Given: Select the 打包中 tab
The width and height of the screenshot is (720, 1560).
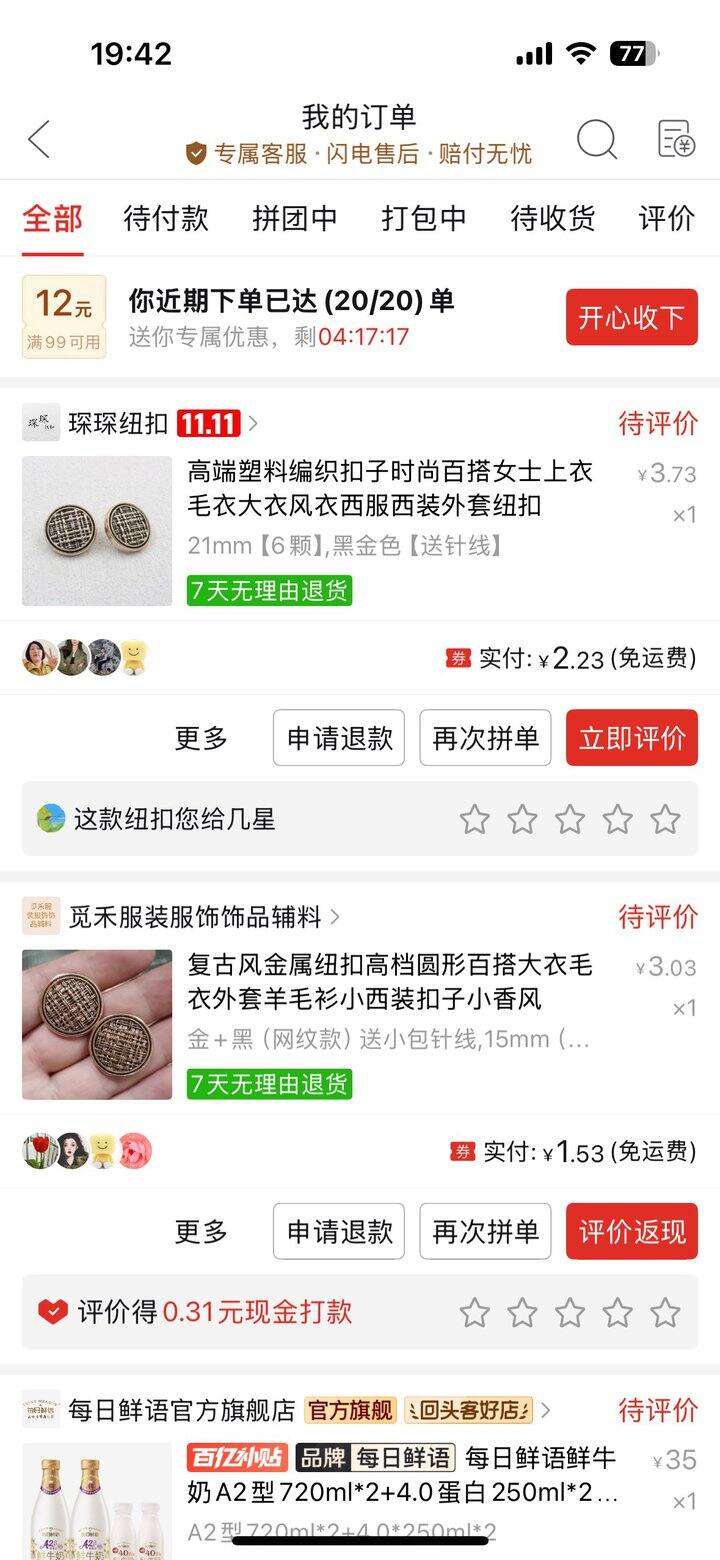Looking at the screenshot, I should tap(424, 218).
